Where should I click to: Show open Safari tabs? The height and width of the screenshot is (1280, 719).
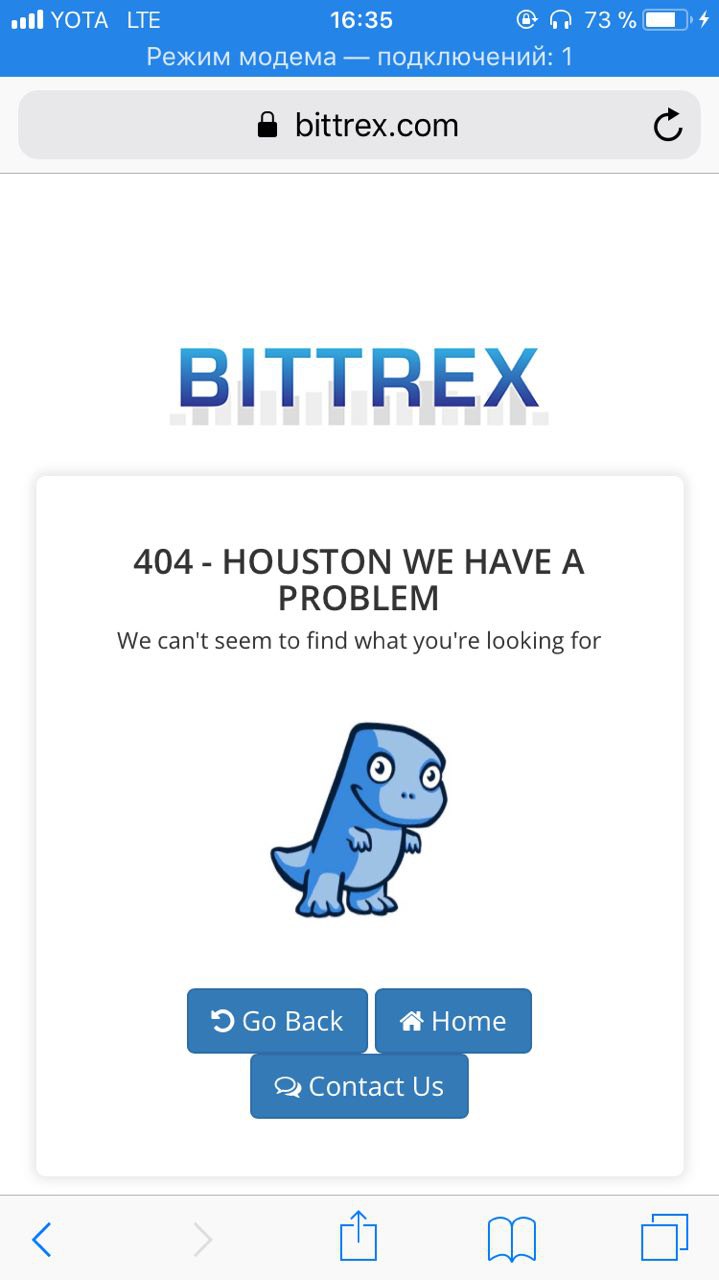(664, 1238)
